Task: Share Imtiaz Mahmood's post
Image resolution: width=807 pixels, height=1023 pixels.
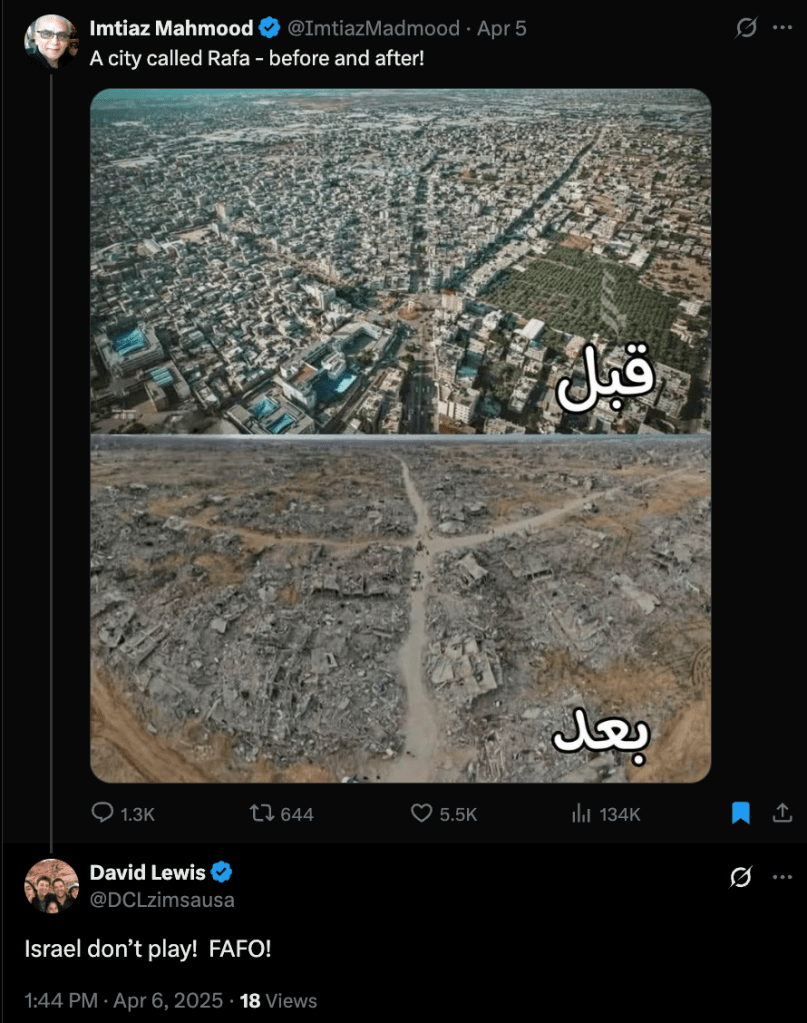Action: (783, 814)
